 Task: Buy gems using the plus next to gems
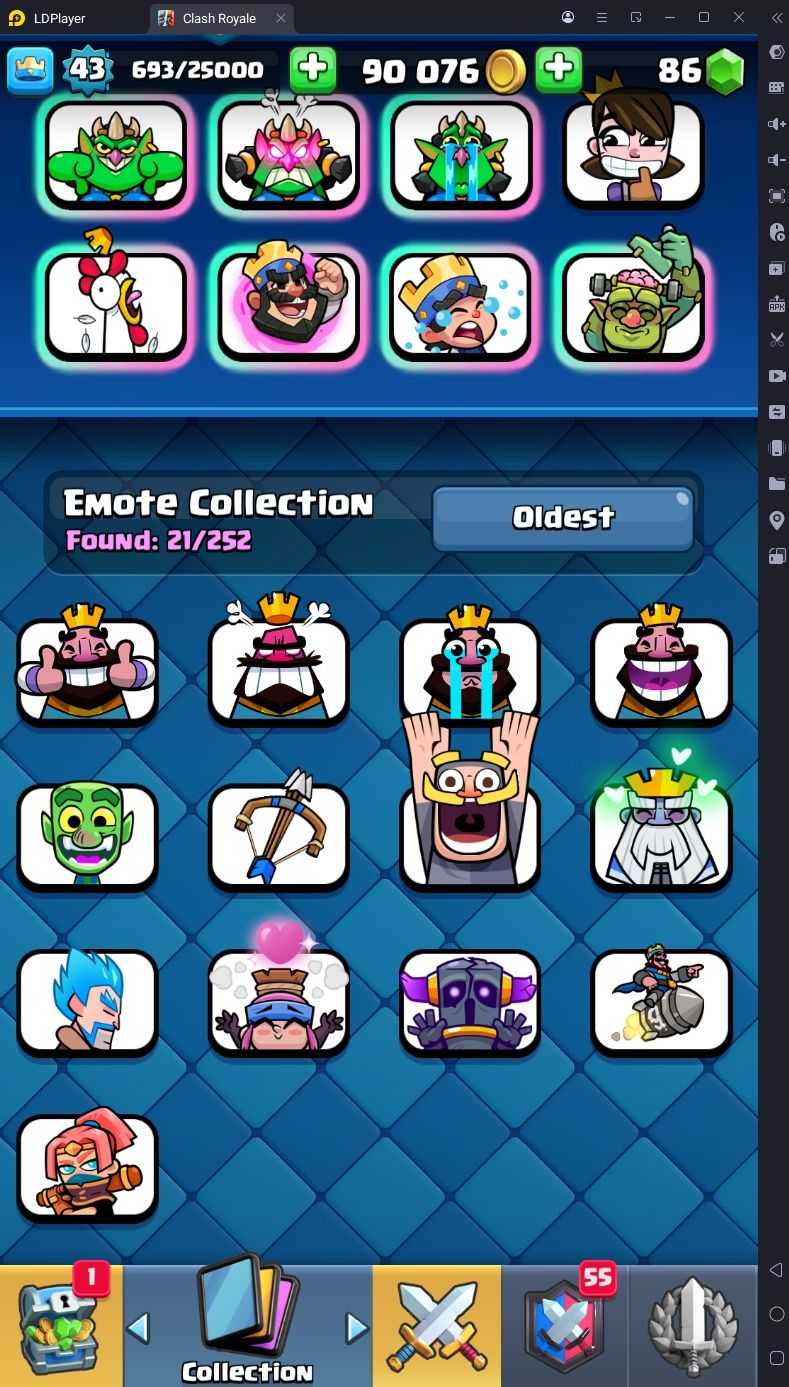pyautogui.click(x=558, y=69)
